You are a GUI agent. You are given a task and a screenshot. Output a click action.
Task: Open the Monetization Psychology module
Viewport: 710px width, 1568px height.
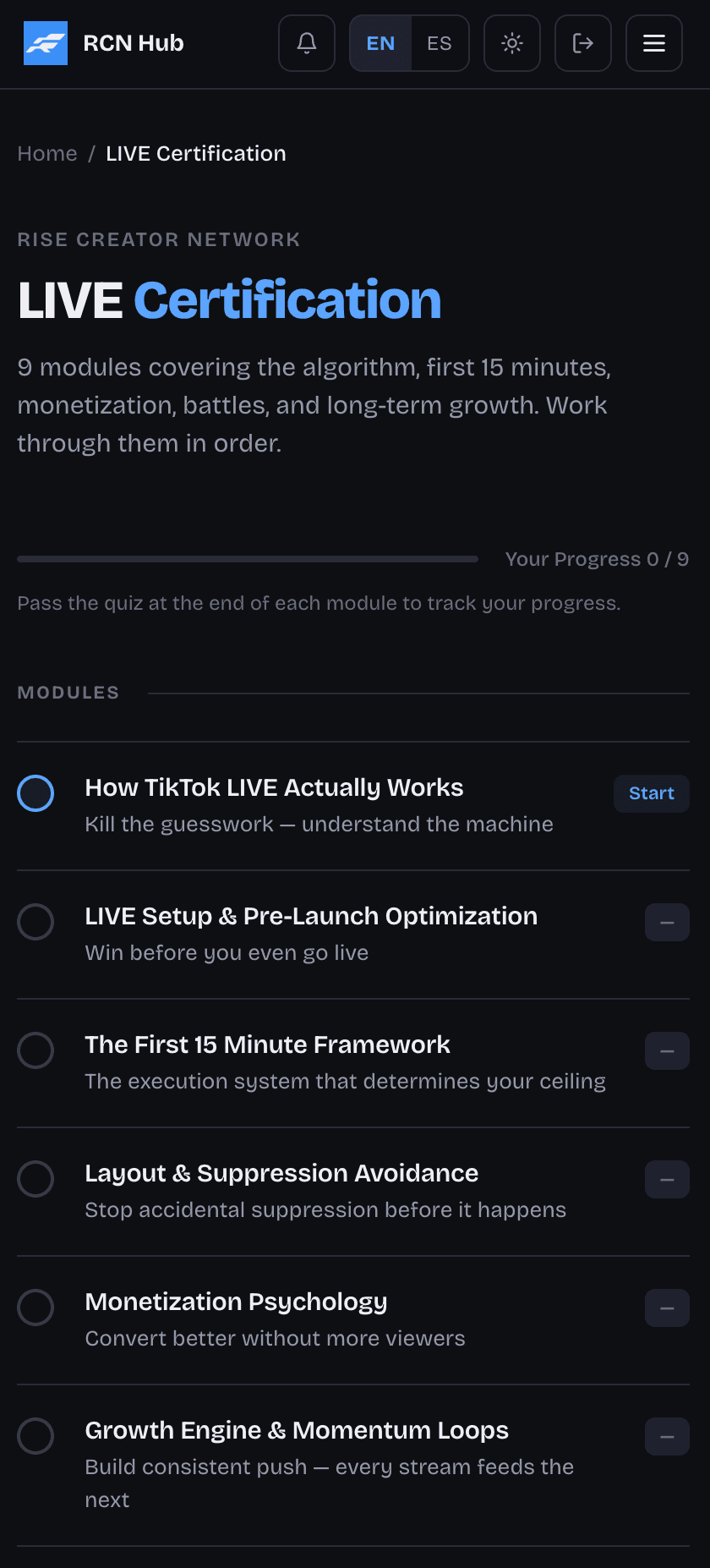[x=353, y=1320]
